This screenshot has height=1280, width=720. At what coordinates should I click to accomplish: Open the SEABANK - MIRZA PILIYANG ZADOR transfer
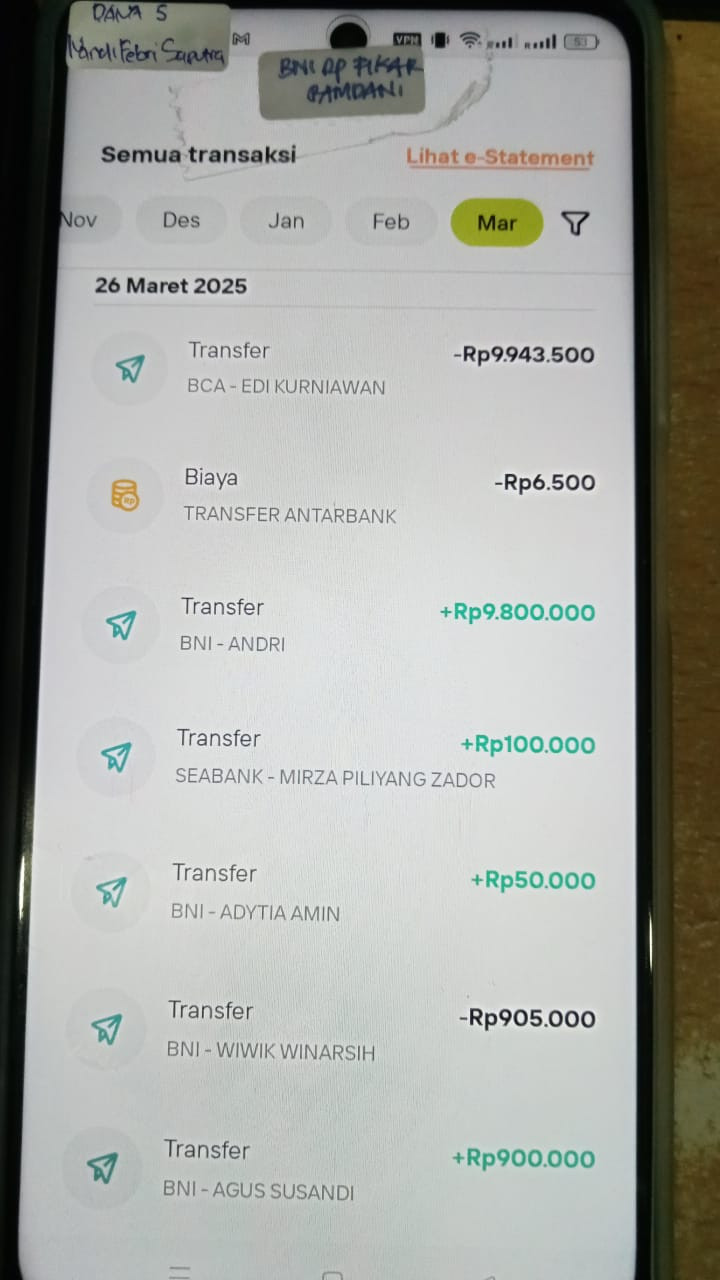(x=336, y=758)
